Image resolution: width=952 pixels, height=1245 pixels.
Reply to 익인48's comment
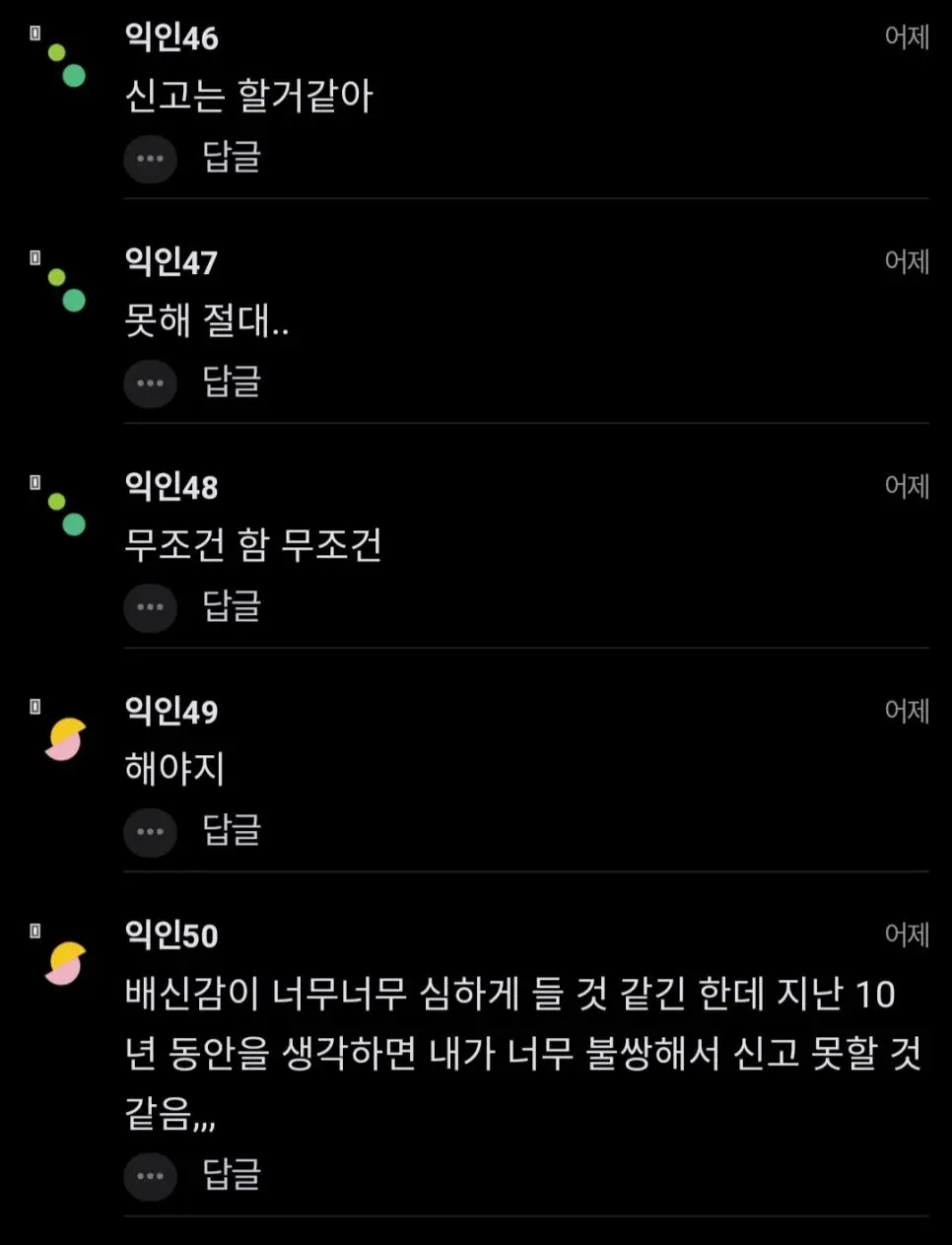click(x=232, y=606)
